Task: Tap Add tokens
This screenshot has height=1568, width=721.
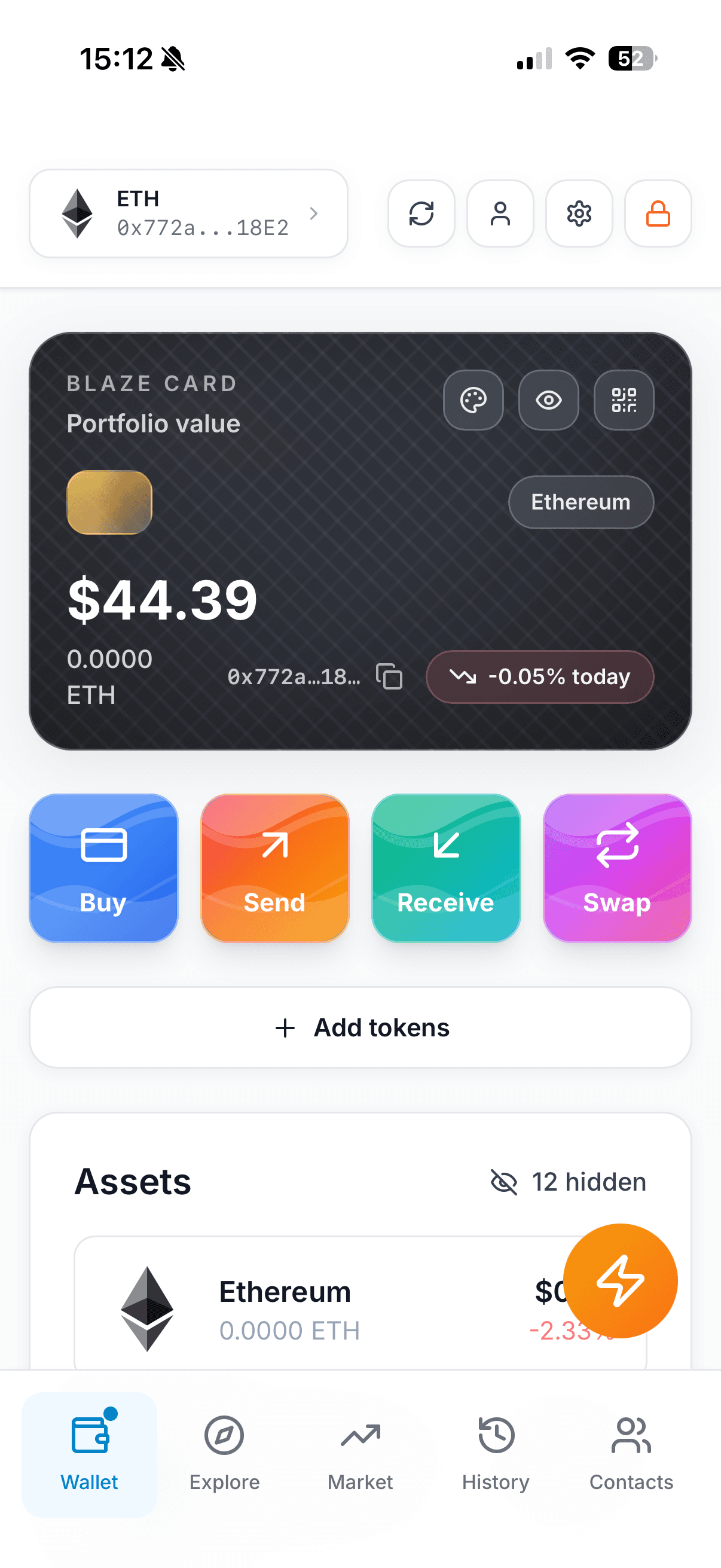Action: coord(360,1027)
